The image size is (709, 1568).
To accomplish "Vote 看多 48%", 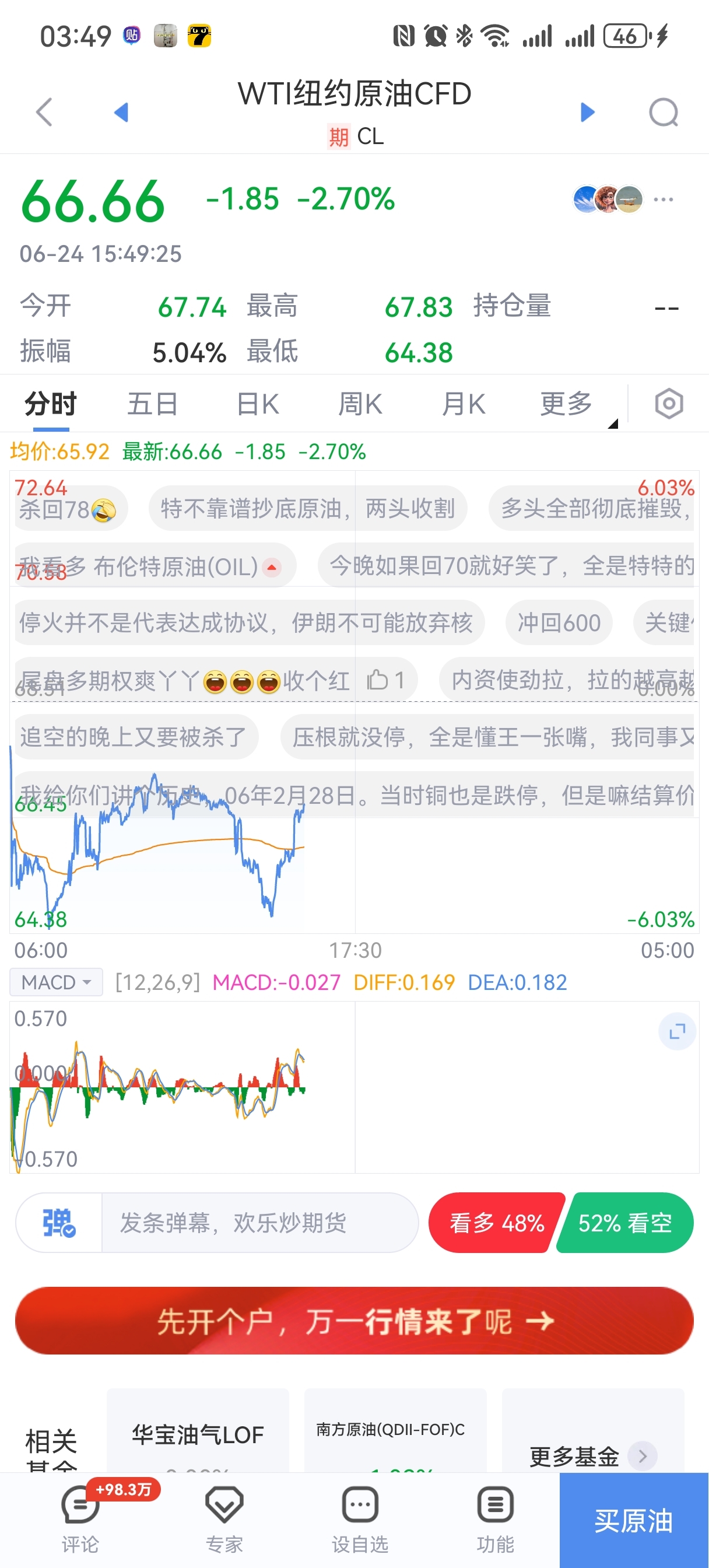I will coord(496,1222).
